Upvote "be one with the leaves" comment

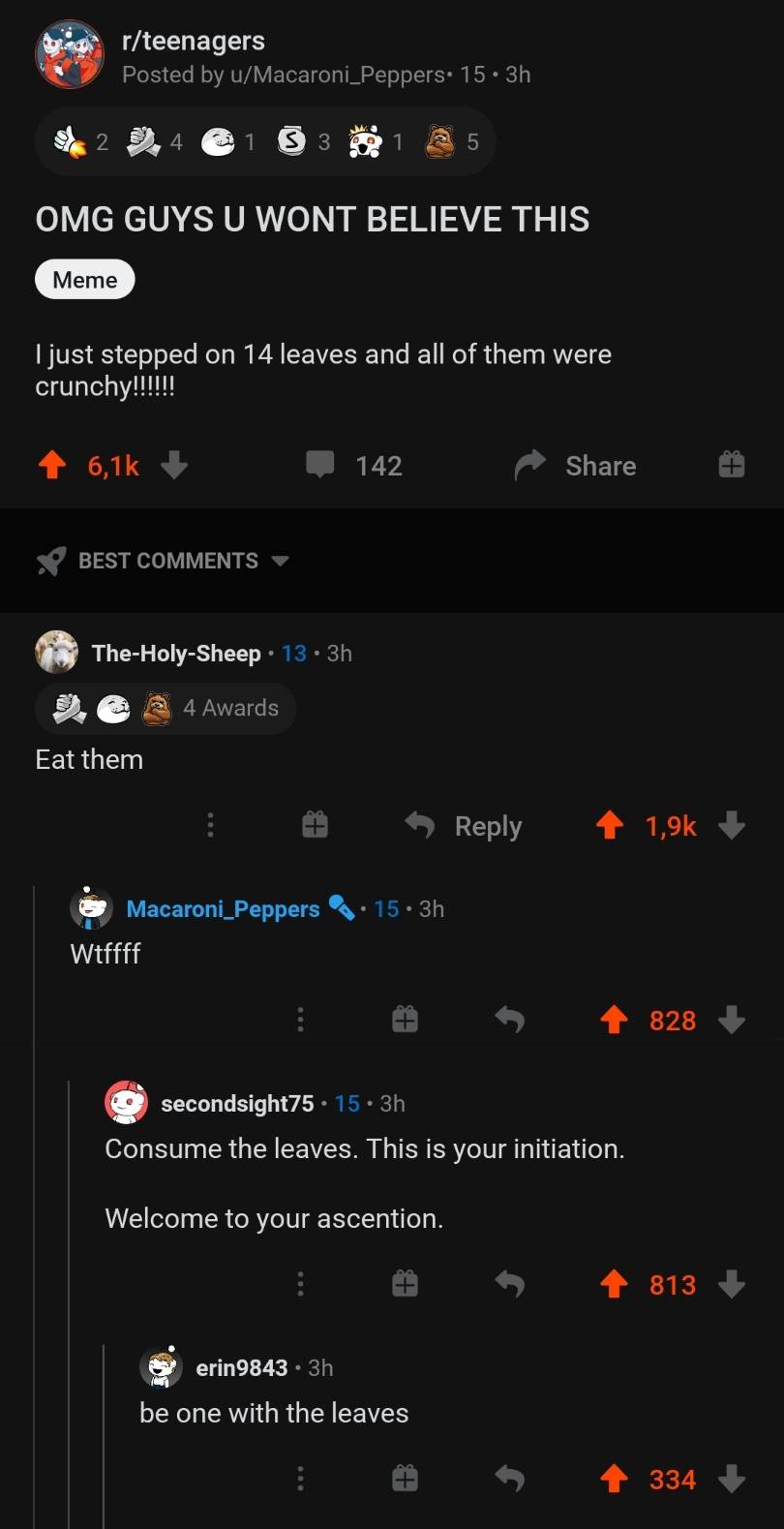coord(615,1479)
